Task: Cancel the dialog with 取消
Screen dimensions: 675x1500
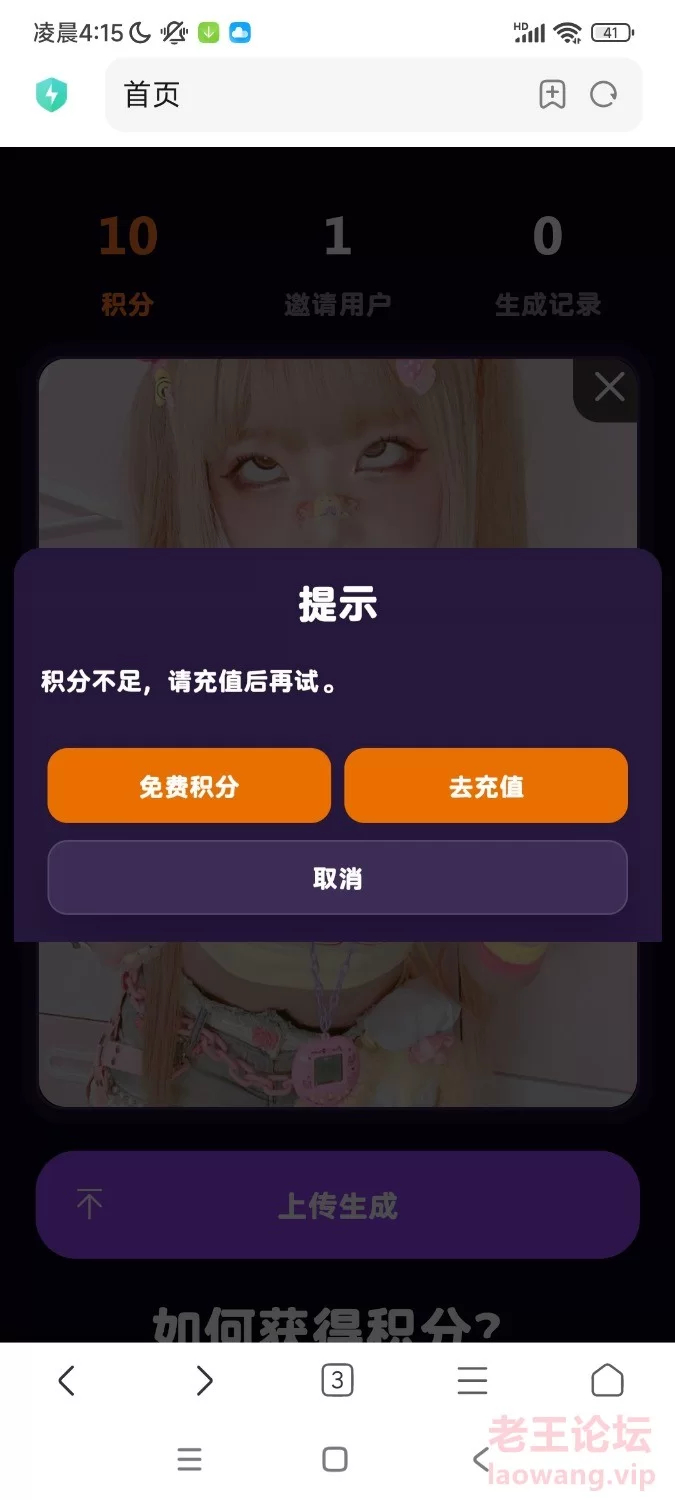Action: coord(337,878)
